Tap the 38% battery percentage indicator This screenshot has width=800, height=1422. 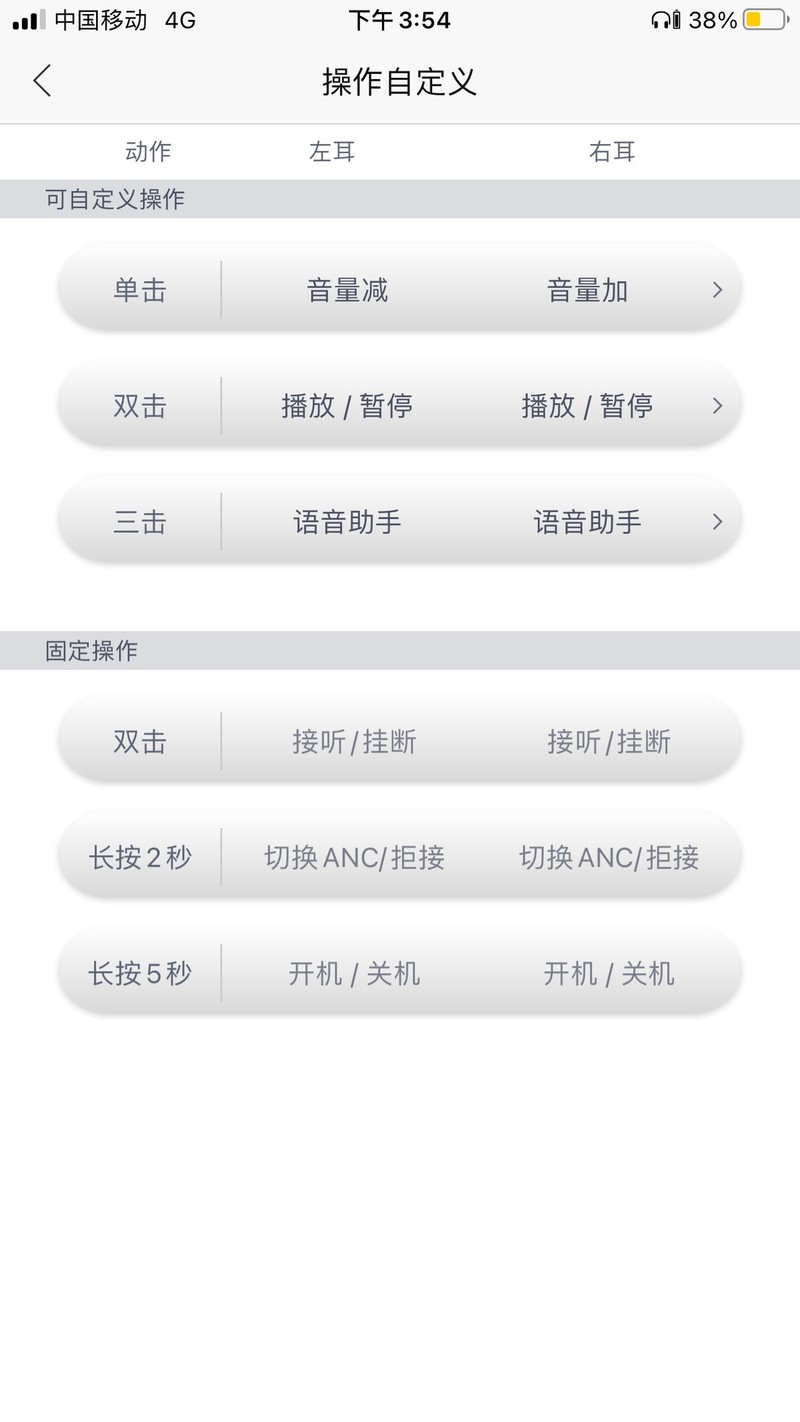click(712, 18)
